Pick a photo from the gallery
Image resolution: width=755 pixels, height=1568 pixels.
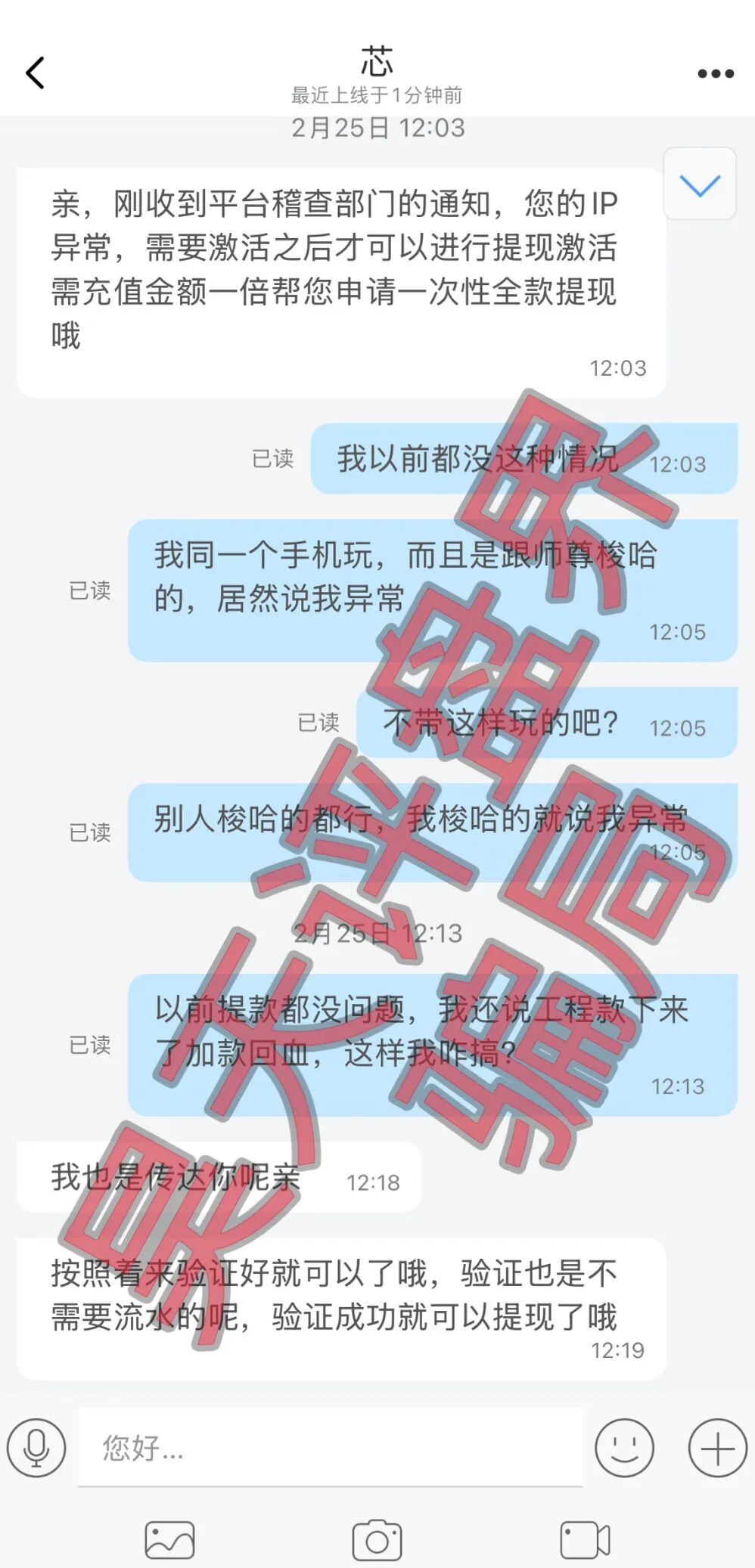click(x=169, y=1540)
